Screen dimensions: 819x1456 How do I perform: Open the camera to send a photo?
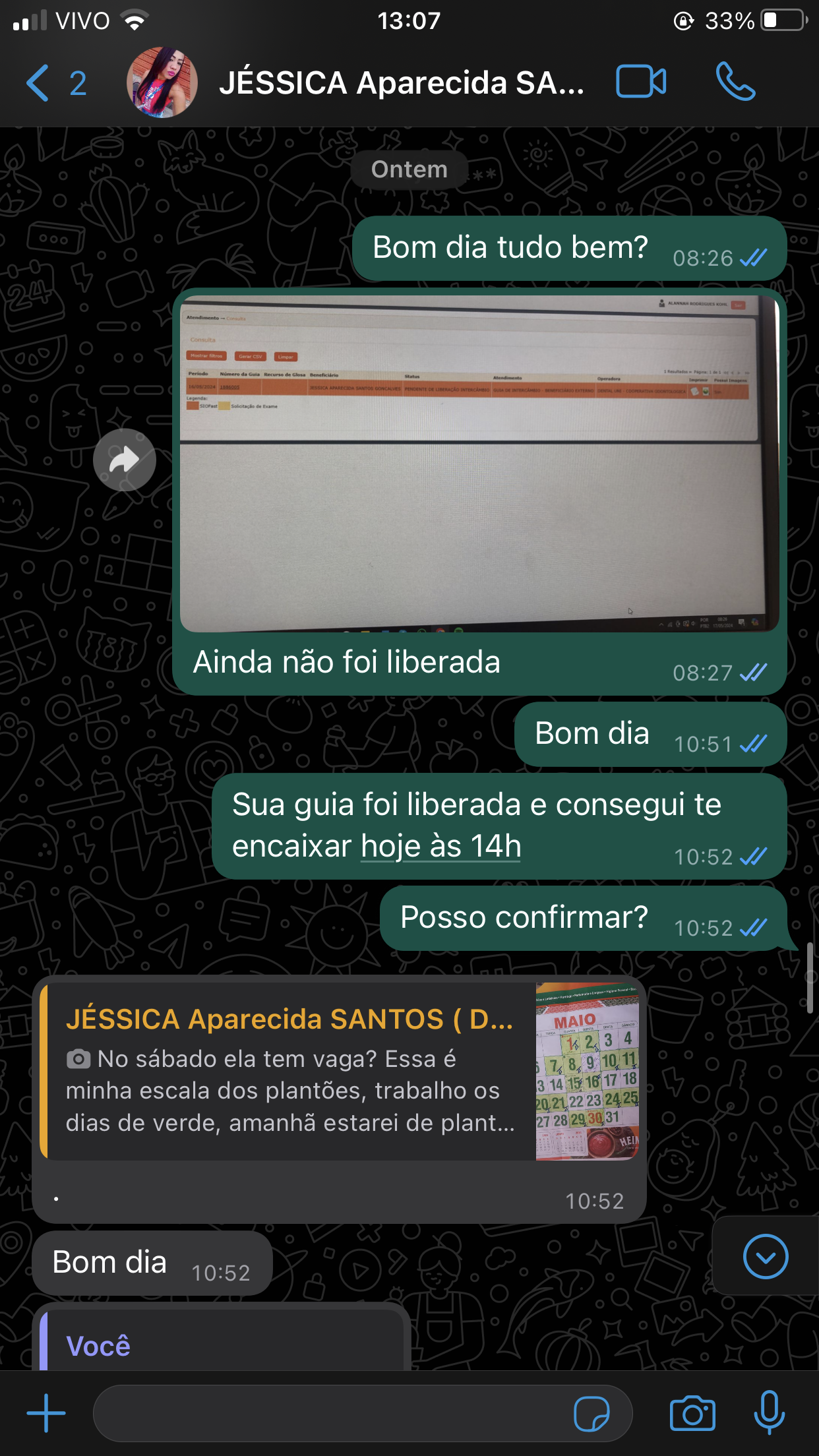pyautogui.click(x=692, y=1413)
